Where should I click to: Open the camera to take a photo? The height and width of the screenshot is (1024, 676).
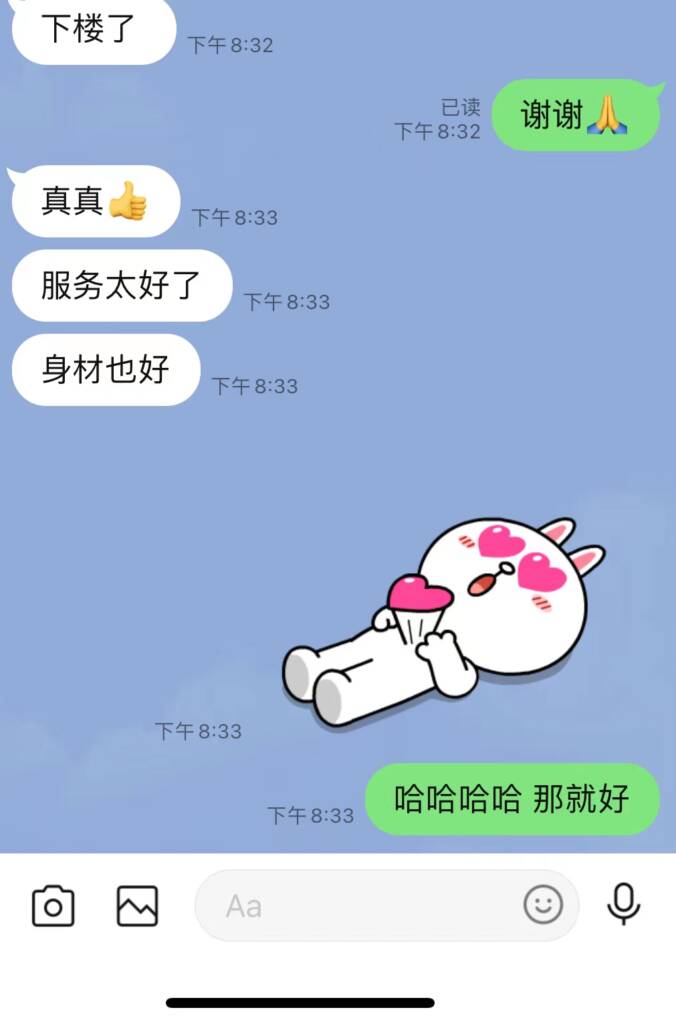pyautogui.click(x=53, y=906)
